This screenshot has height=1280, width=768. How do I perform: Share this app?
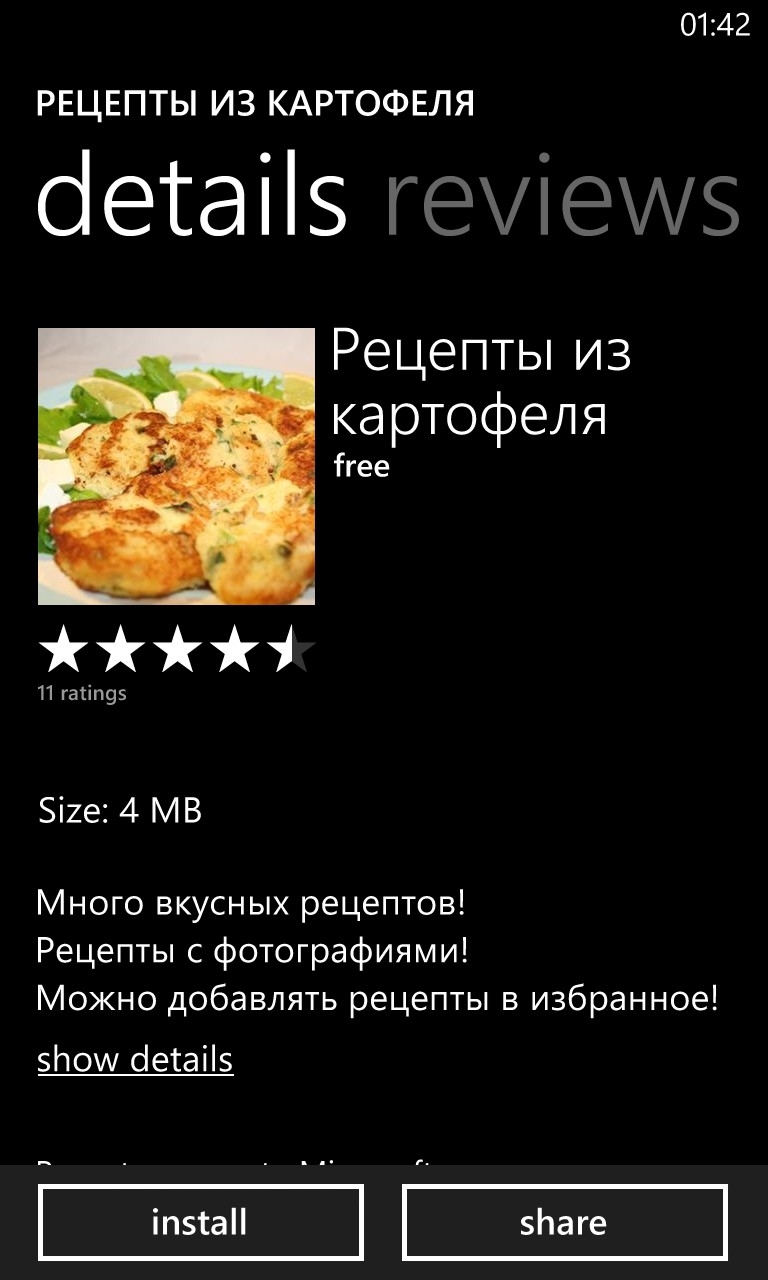(564, 1222)
